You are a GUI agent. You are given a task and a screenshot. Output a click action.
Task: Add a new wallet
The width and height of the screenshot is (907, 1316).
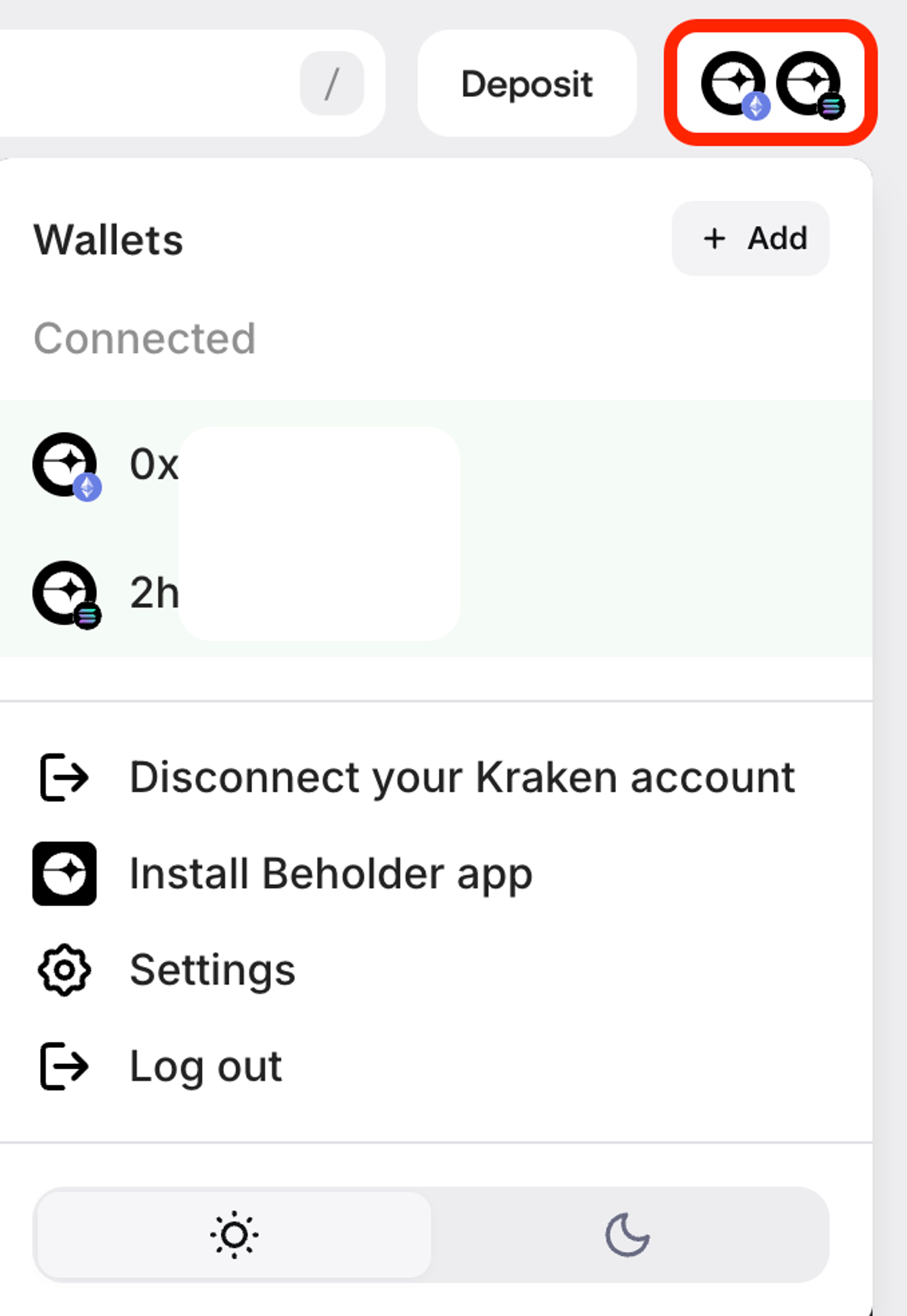[751, 239]
